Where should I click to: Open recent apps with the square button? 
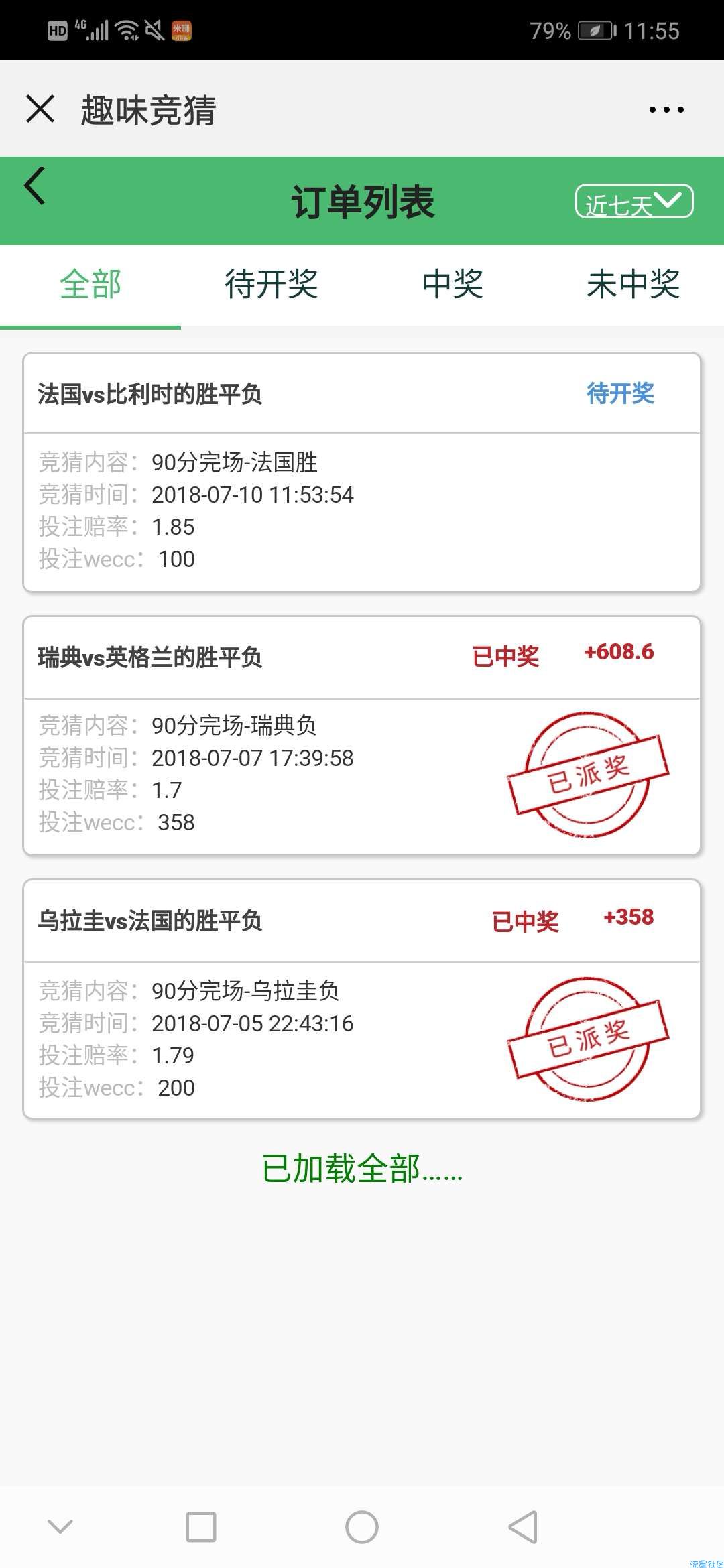pyautogui.click(x=201, y=1527)
